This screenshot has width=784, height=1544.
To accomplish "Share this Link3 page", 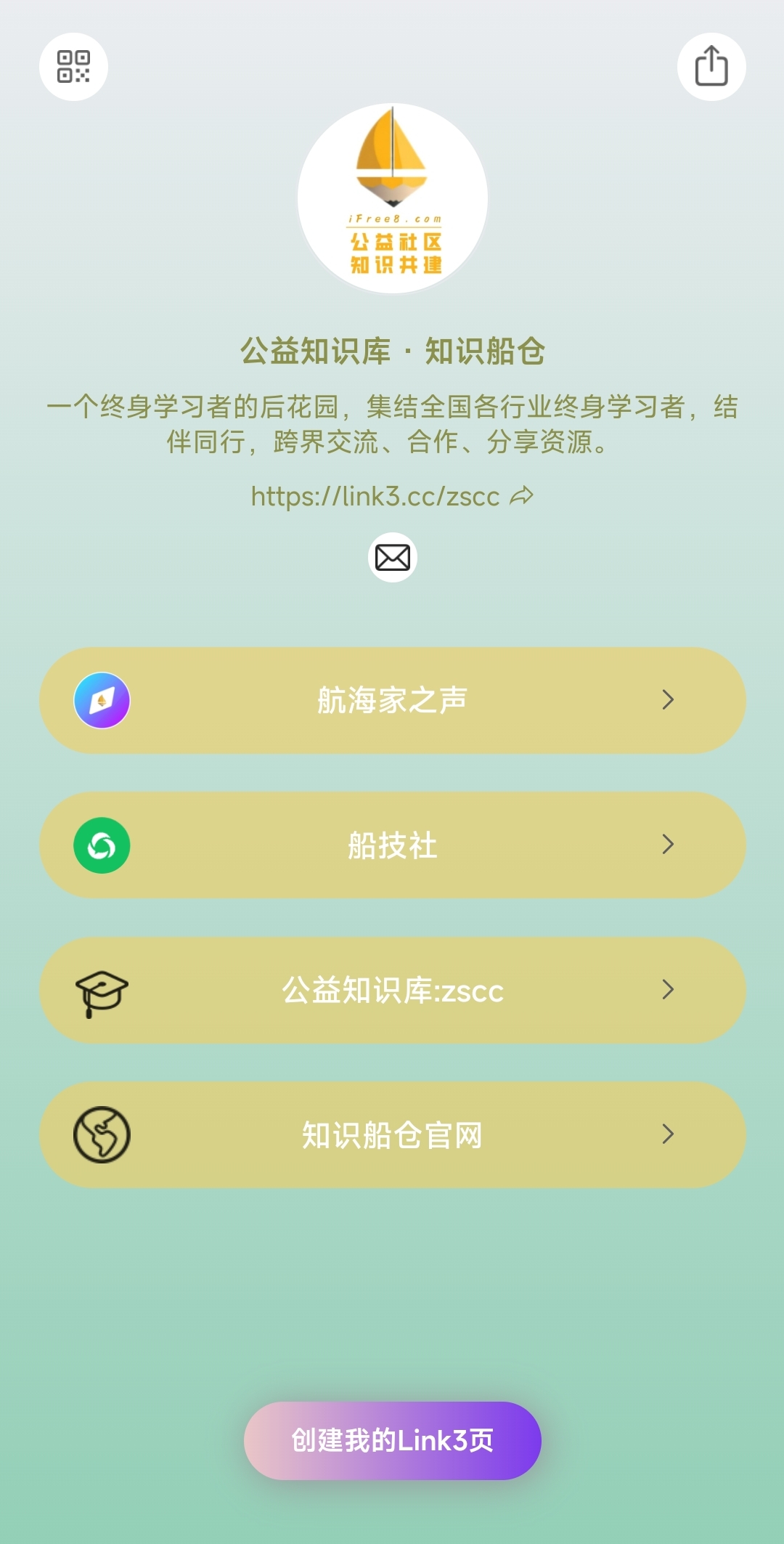I will point(711,67).
